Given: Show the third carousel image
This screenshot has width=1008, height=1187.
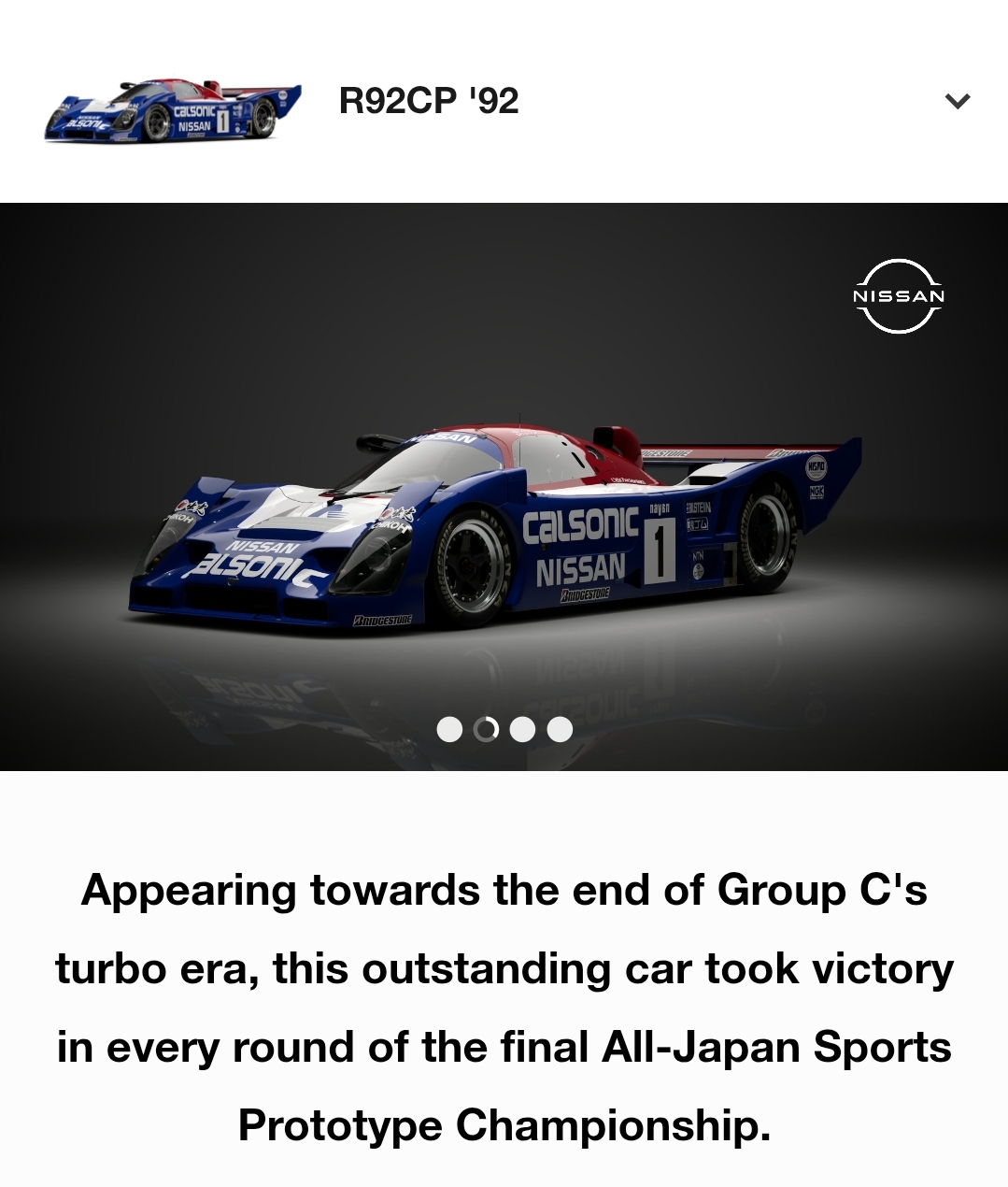Looking at the screenshot, I should click(x=522, y=729).
